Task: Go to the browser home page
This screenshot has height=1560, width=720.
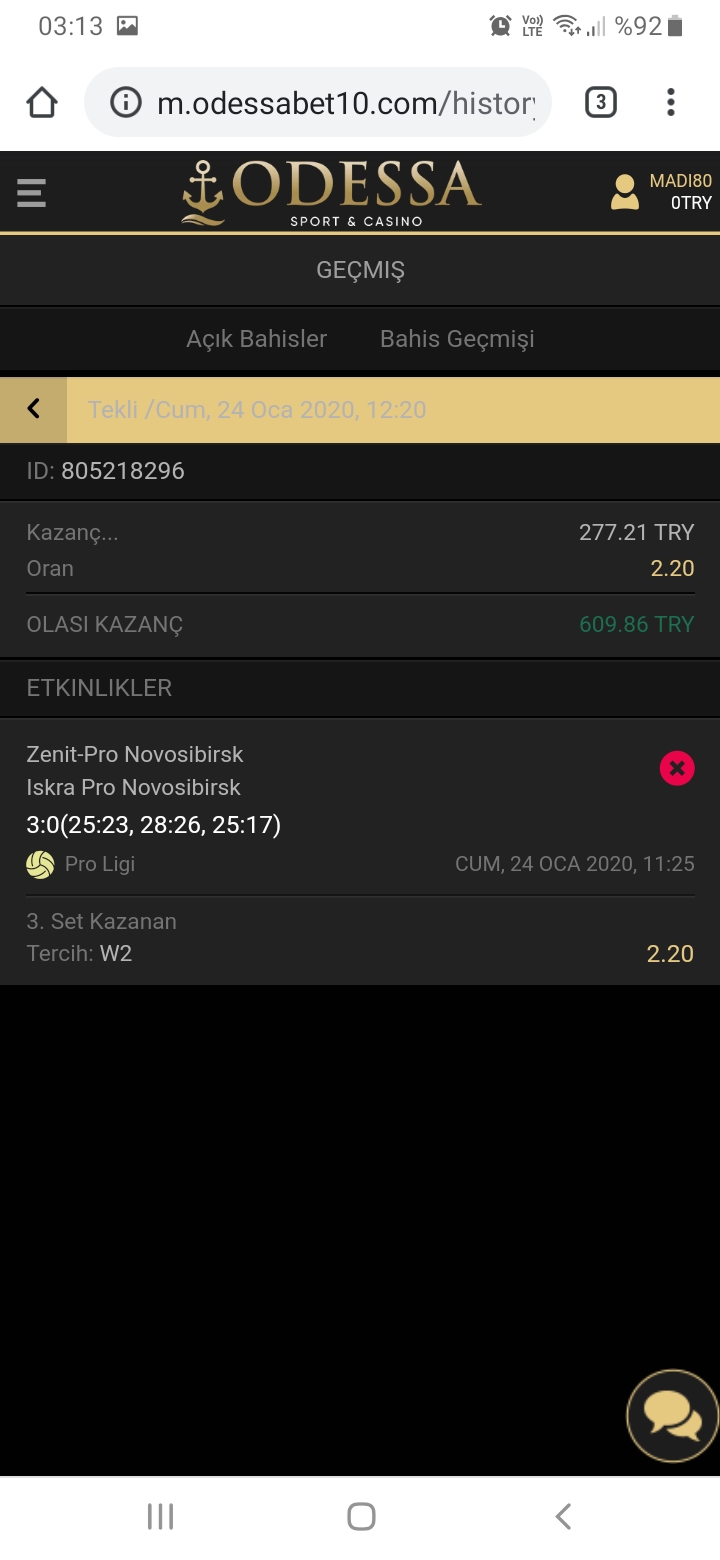Action: (x=42, y=102)
